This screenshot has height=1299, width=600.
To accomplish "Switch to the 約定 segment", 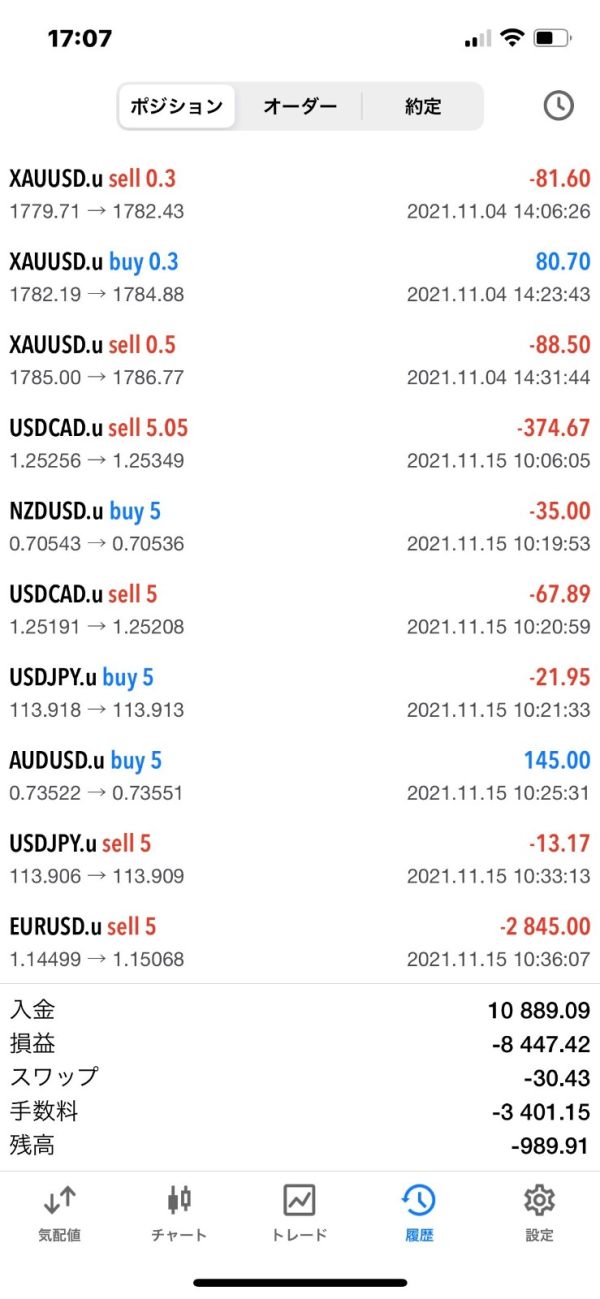I will point(422,106).
